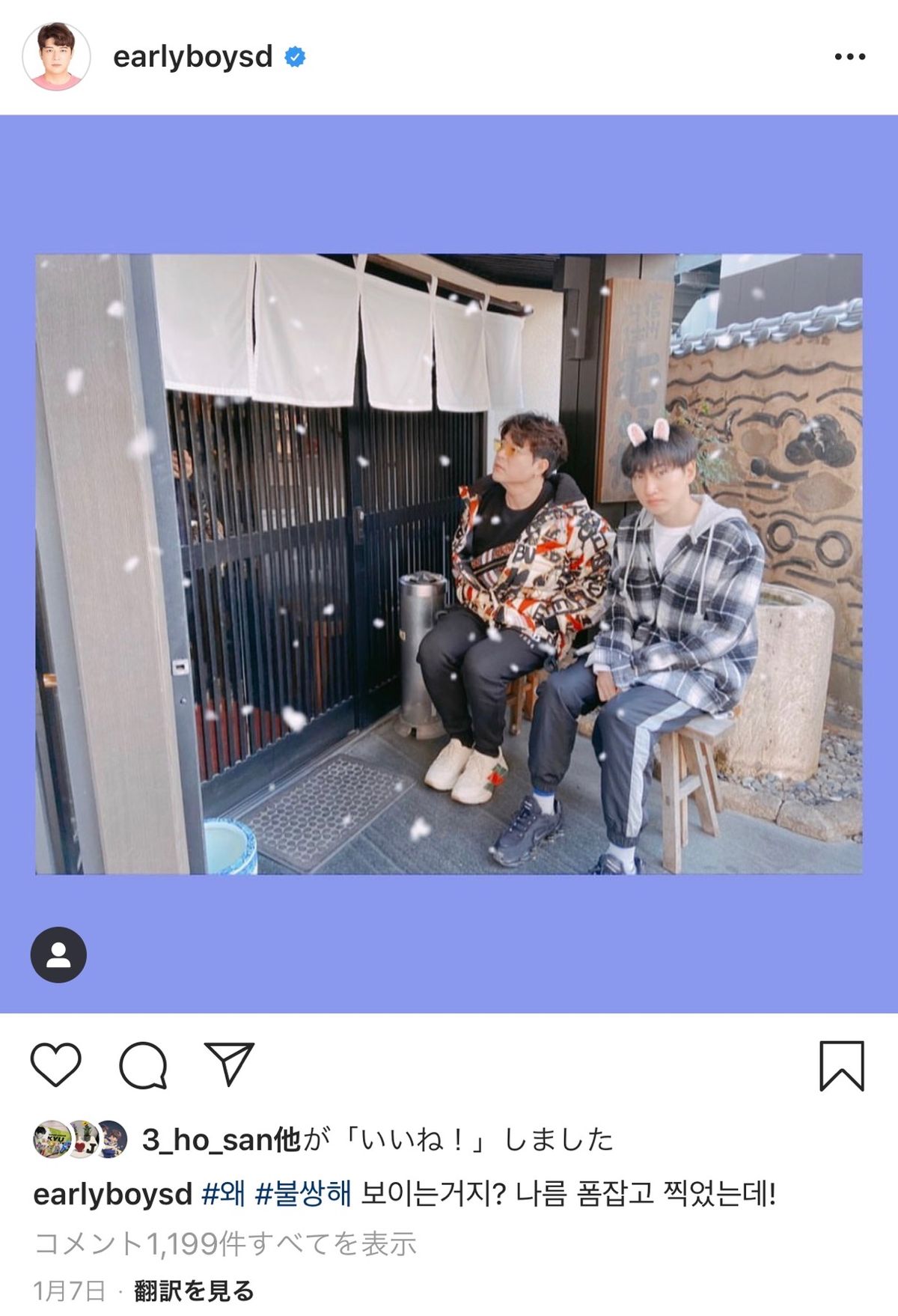
Task: Like this post with the heart
Action: (56, 1064)
